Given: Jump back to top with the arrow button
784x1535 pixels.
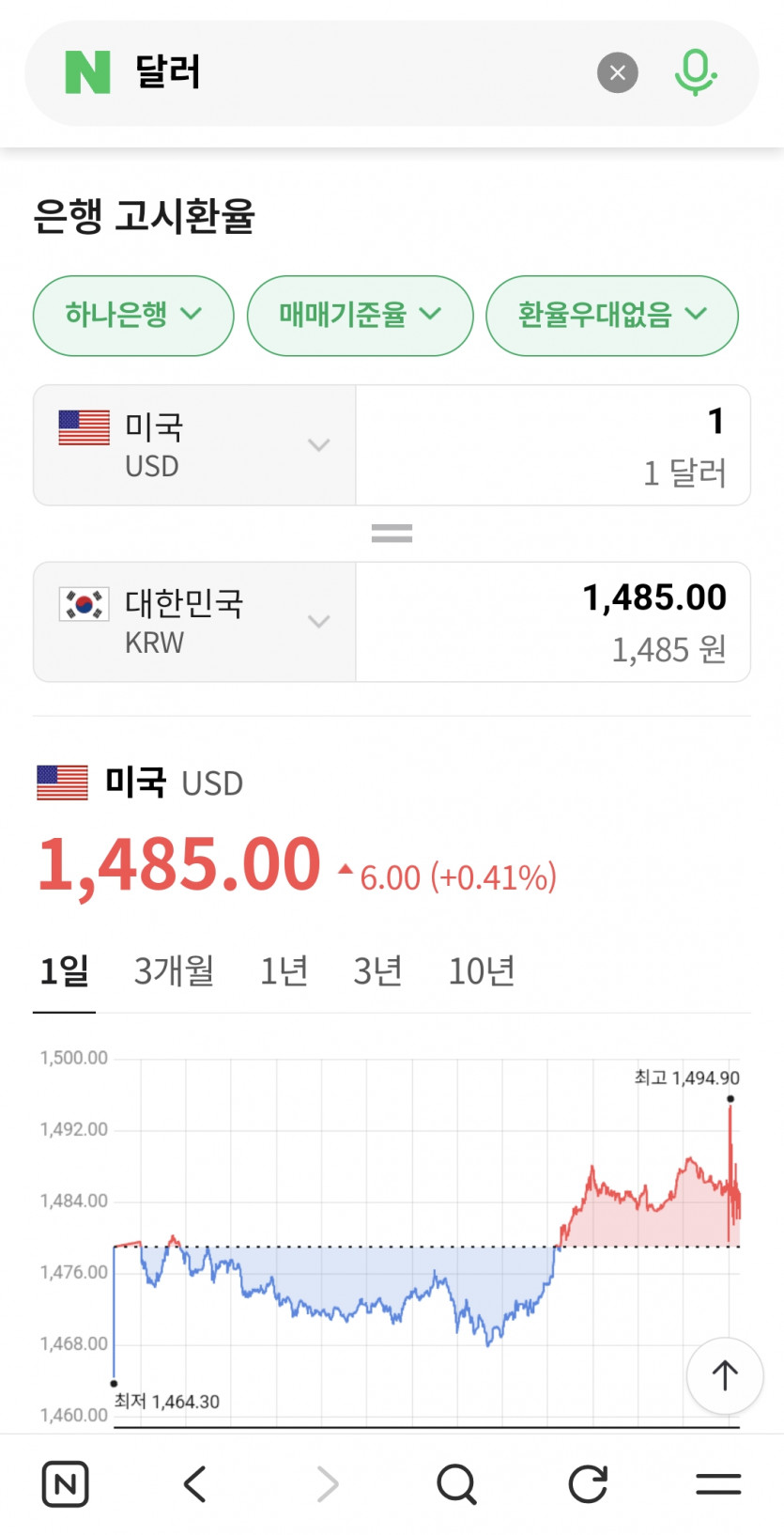Looking at the screenshot, I should click(x=724, y=1375).
